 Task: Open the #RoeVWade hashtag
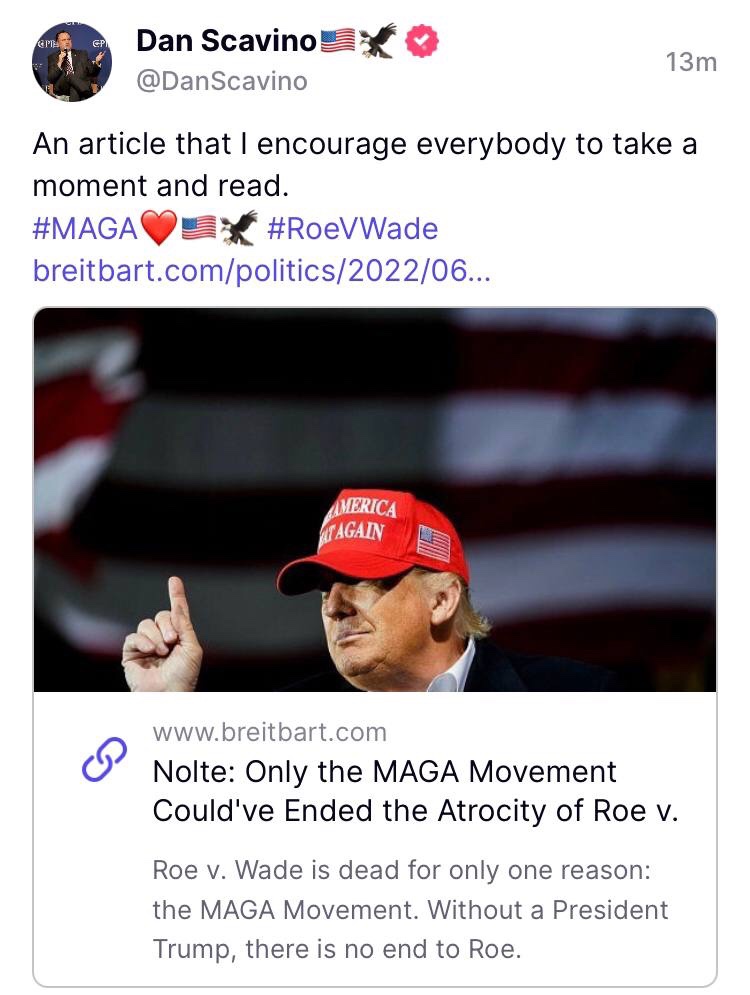click(353, 229)
